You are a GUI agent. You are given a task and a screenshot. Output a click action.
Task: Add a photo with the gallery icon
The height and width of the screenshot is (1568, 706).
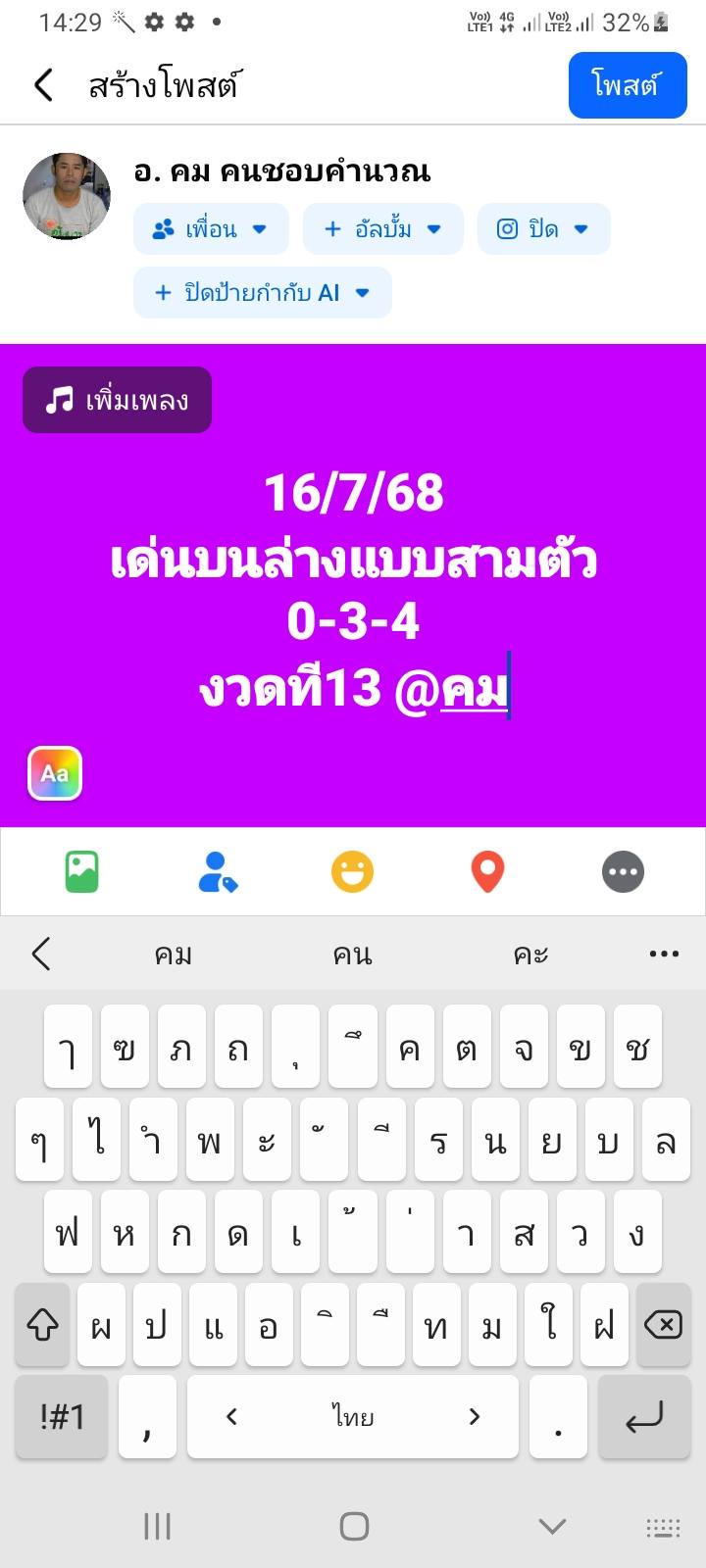(82, 871)
